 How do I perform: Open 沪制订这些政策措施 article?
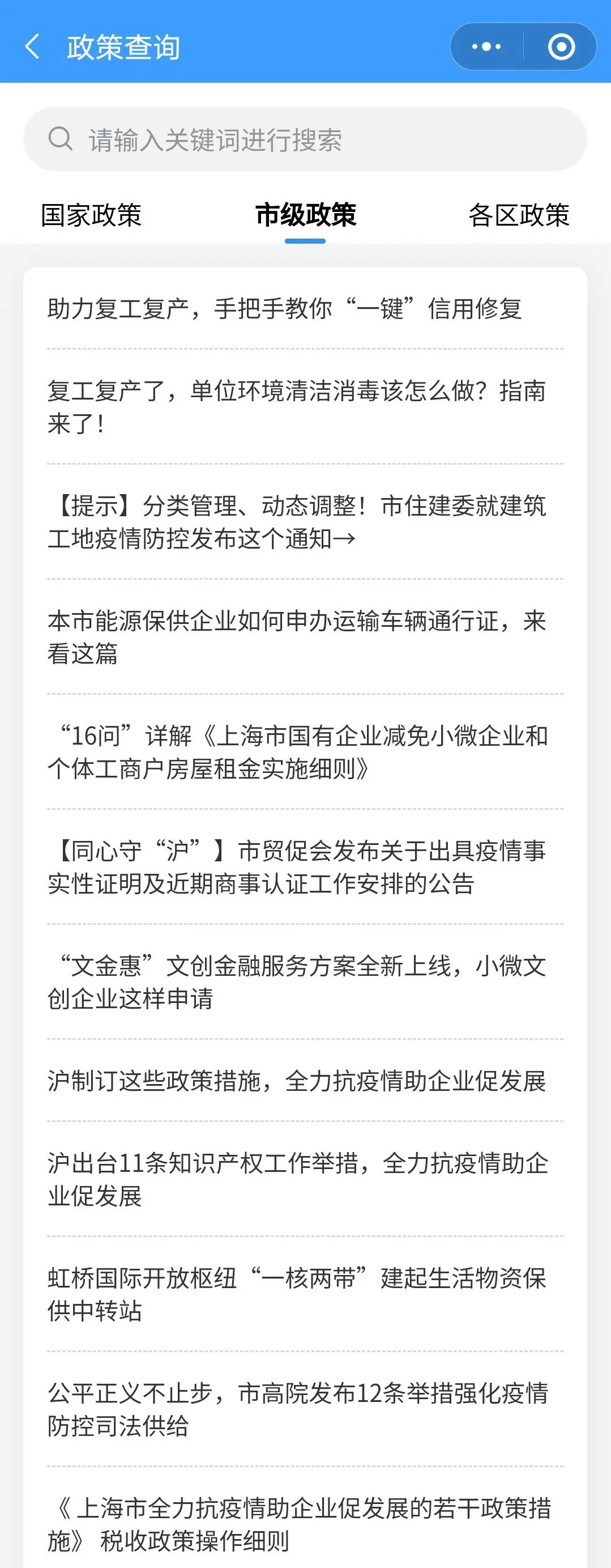297,1081
